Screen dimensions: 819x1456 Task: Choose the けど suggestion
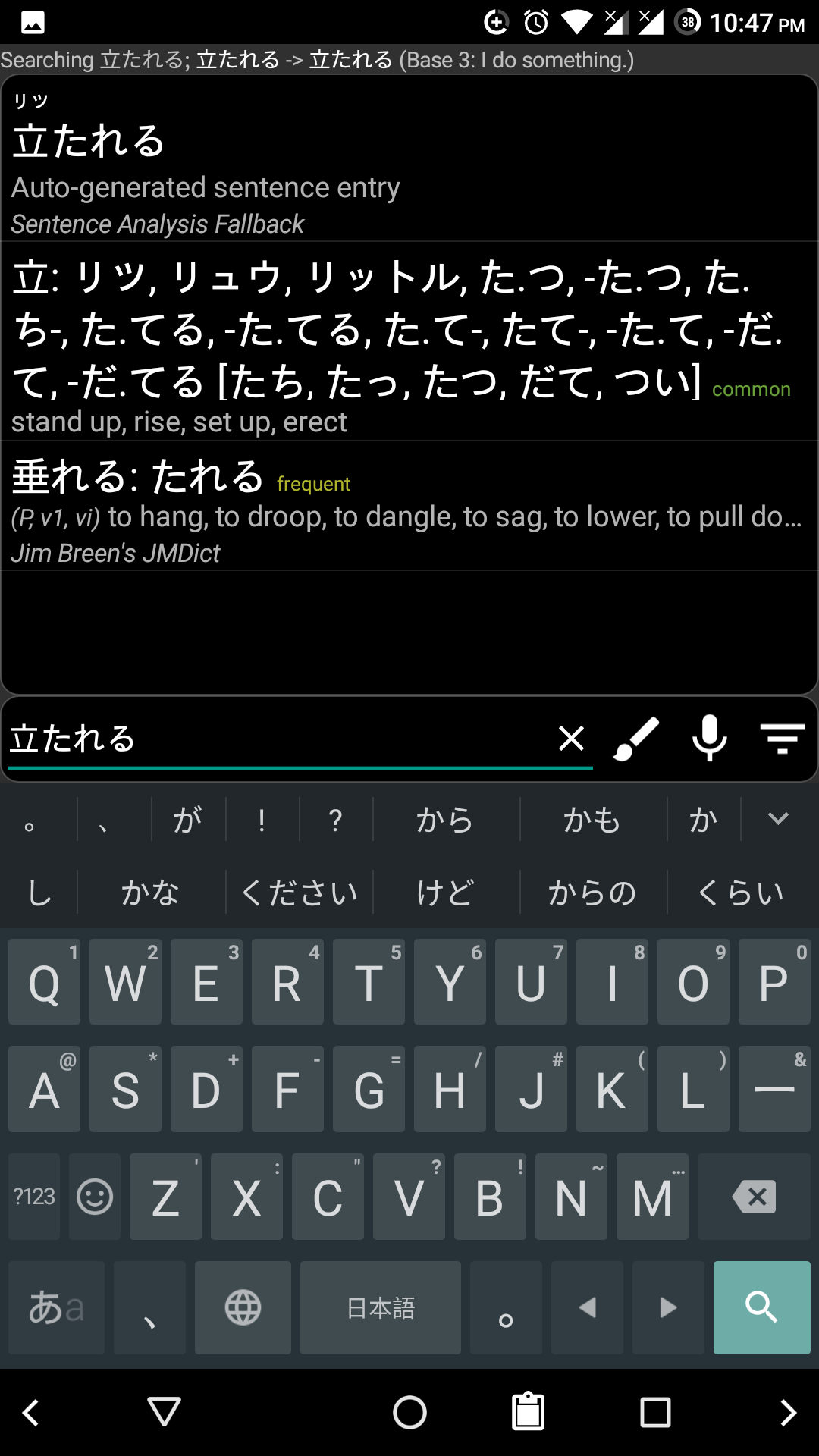[446, 893]
